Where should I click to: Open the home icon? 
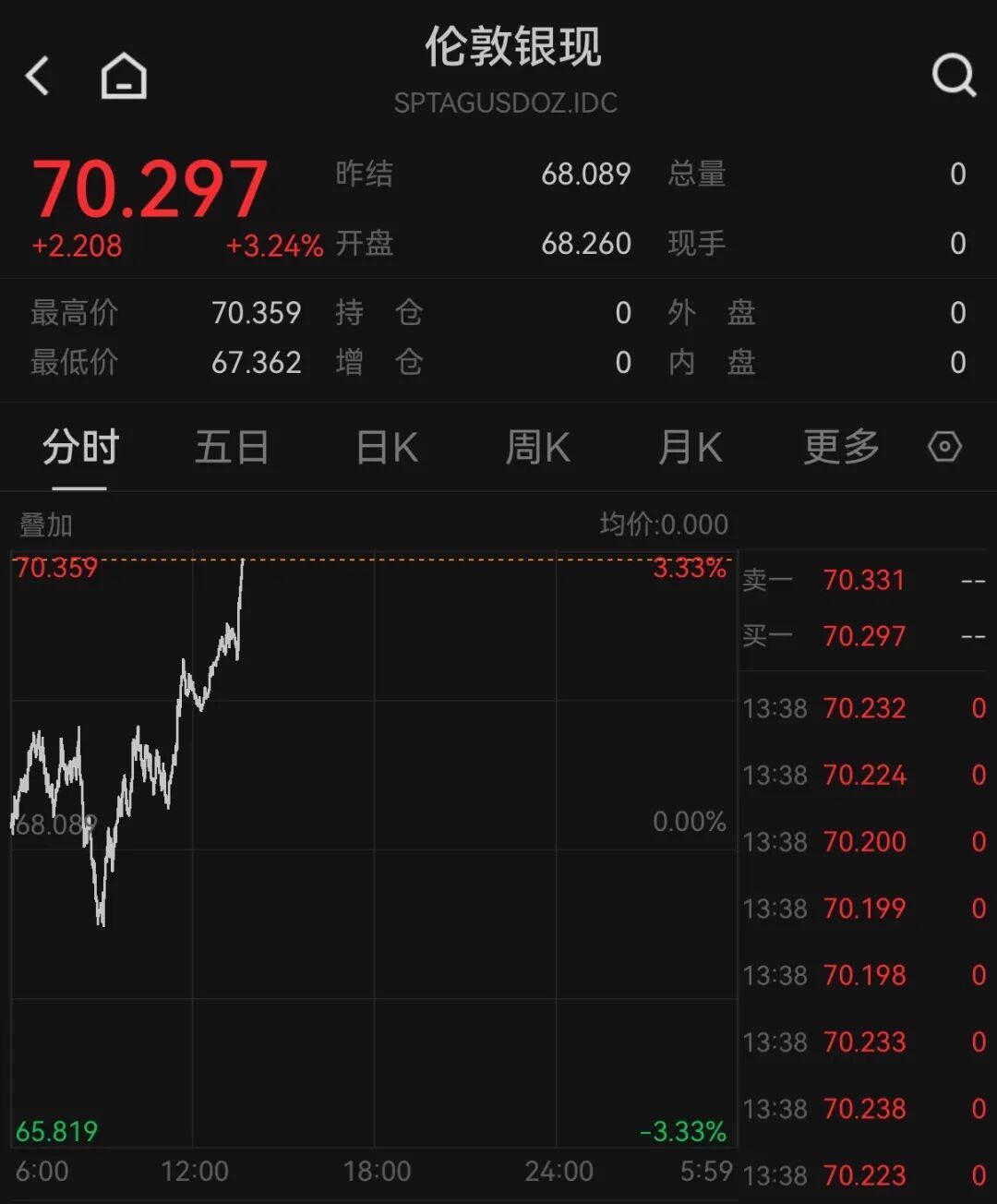124,76
